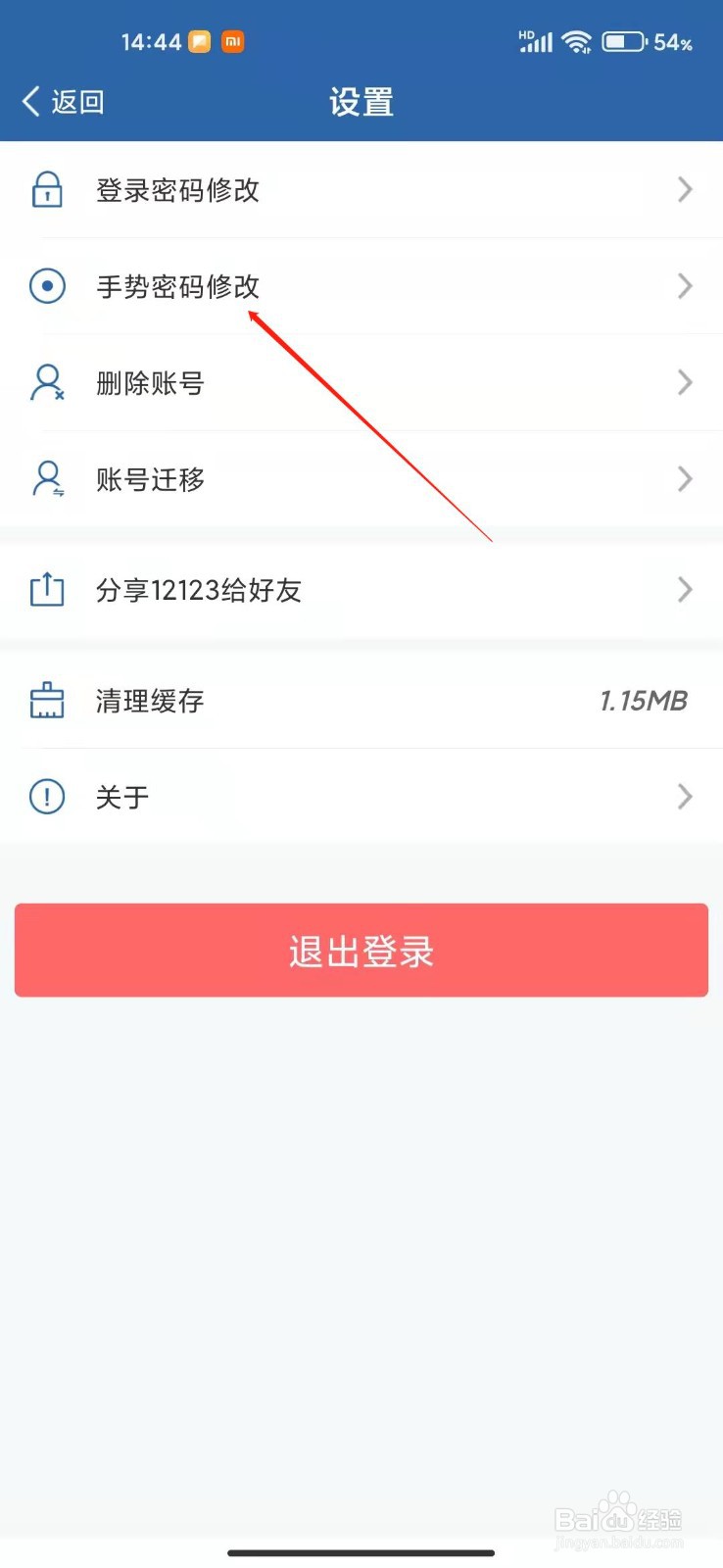Click the back arrow icon in the header
Viewport: 723px width, 1568px height.
29,101
